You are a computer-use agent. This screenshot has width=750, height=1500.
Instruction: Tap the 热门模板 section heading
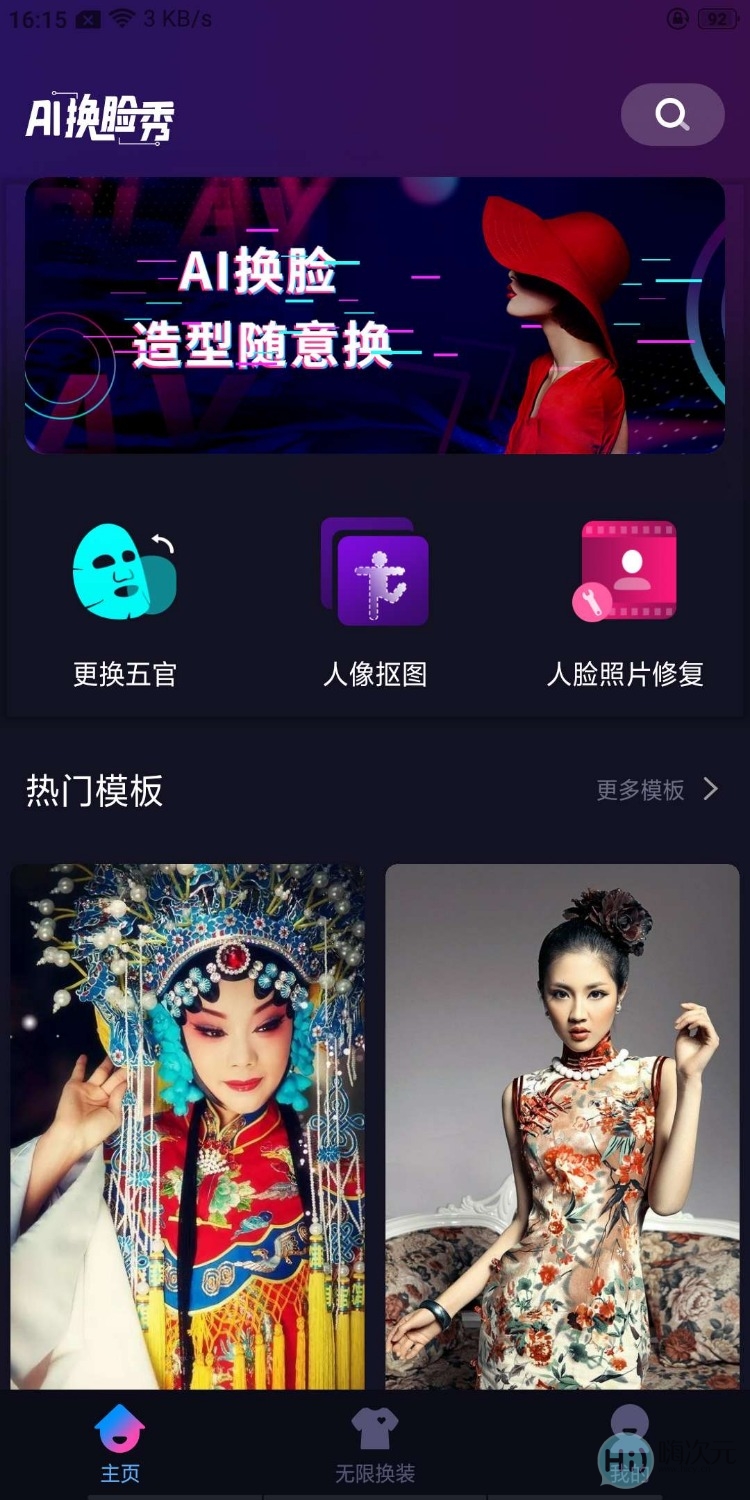coord(95,789)
